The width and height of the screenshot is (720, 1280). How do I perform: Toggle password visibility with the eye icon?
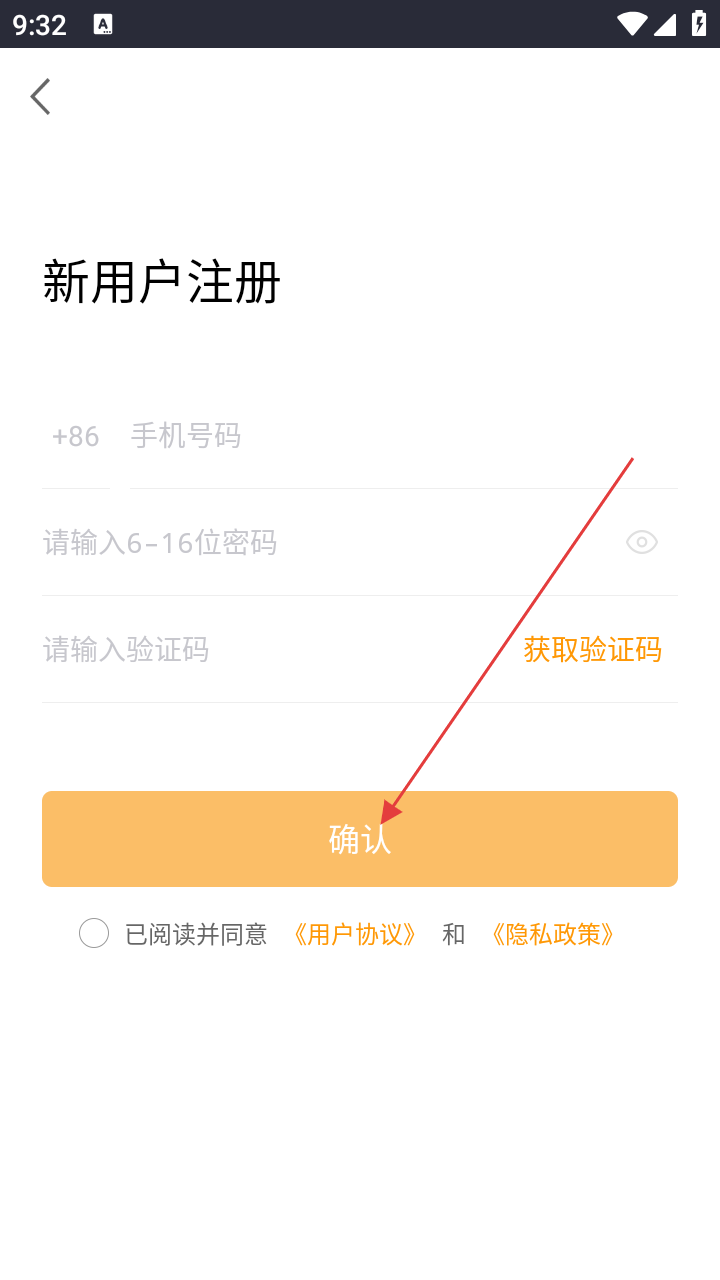(641, 543)
